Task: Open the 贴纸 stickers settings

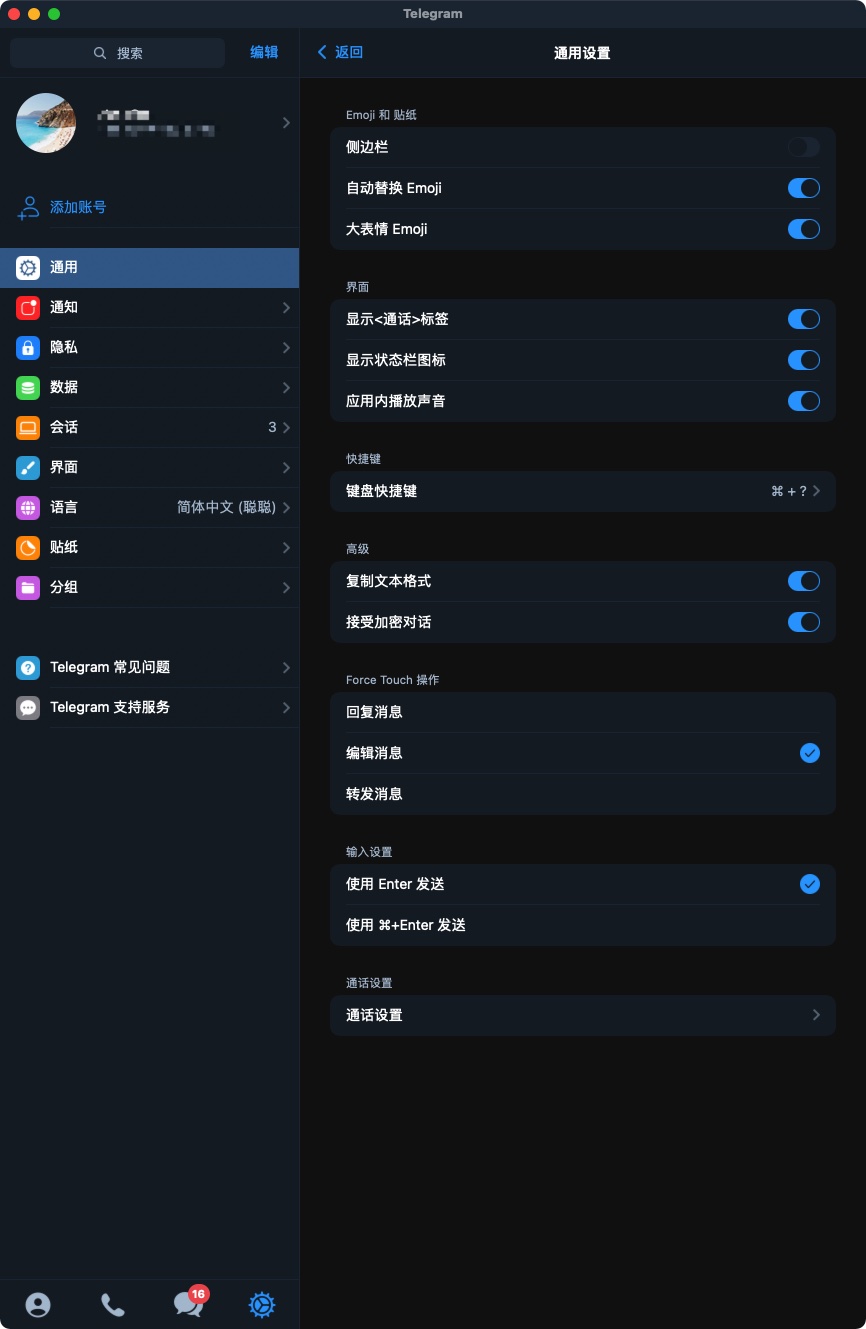Action: point(150,547)
